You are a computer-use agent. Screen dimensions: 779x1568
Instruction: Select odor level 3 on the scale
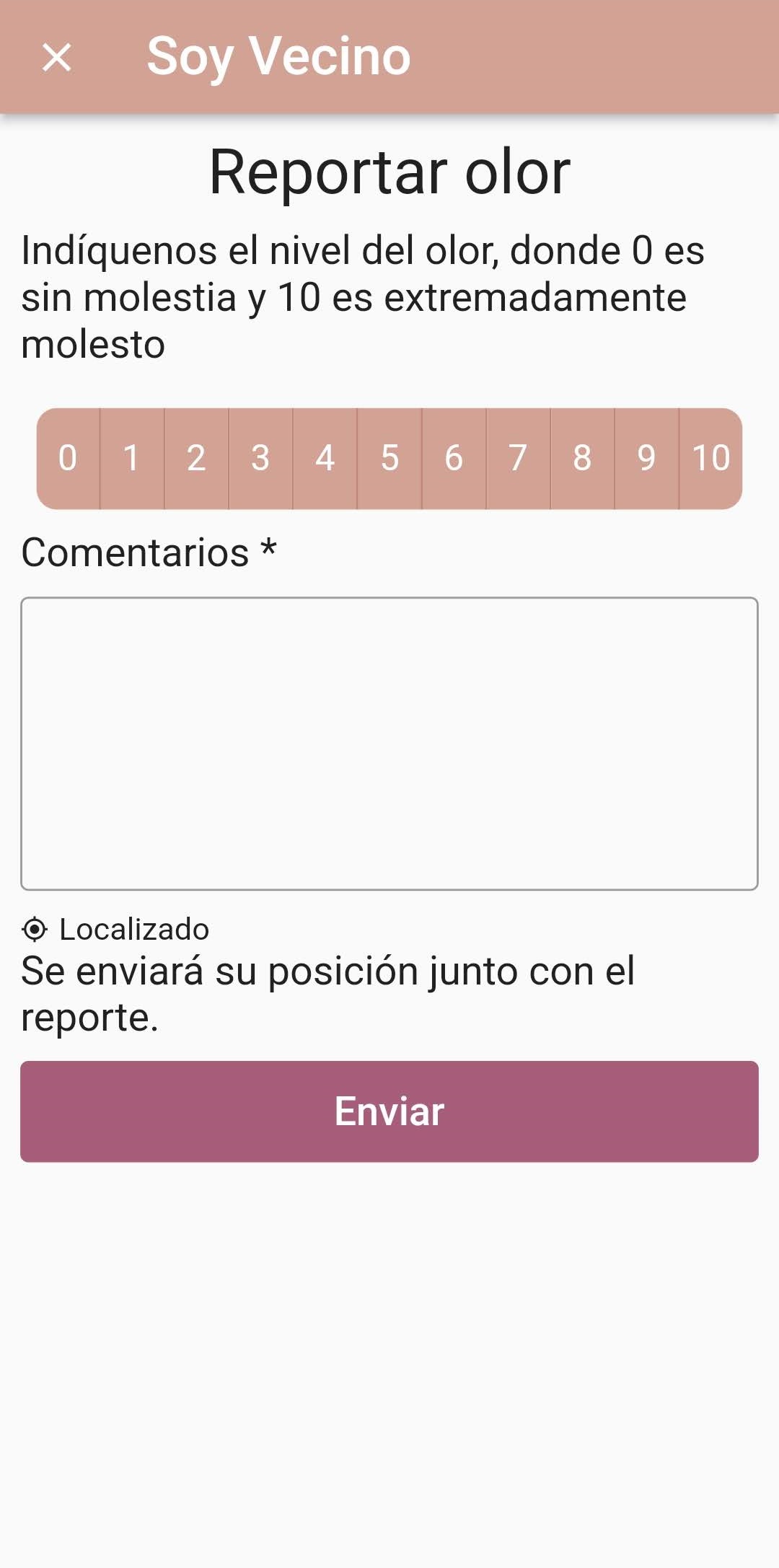coord(260,459)
